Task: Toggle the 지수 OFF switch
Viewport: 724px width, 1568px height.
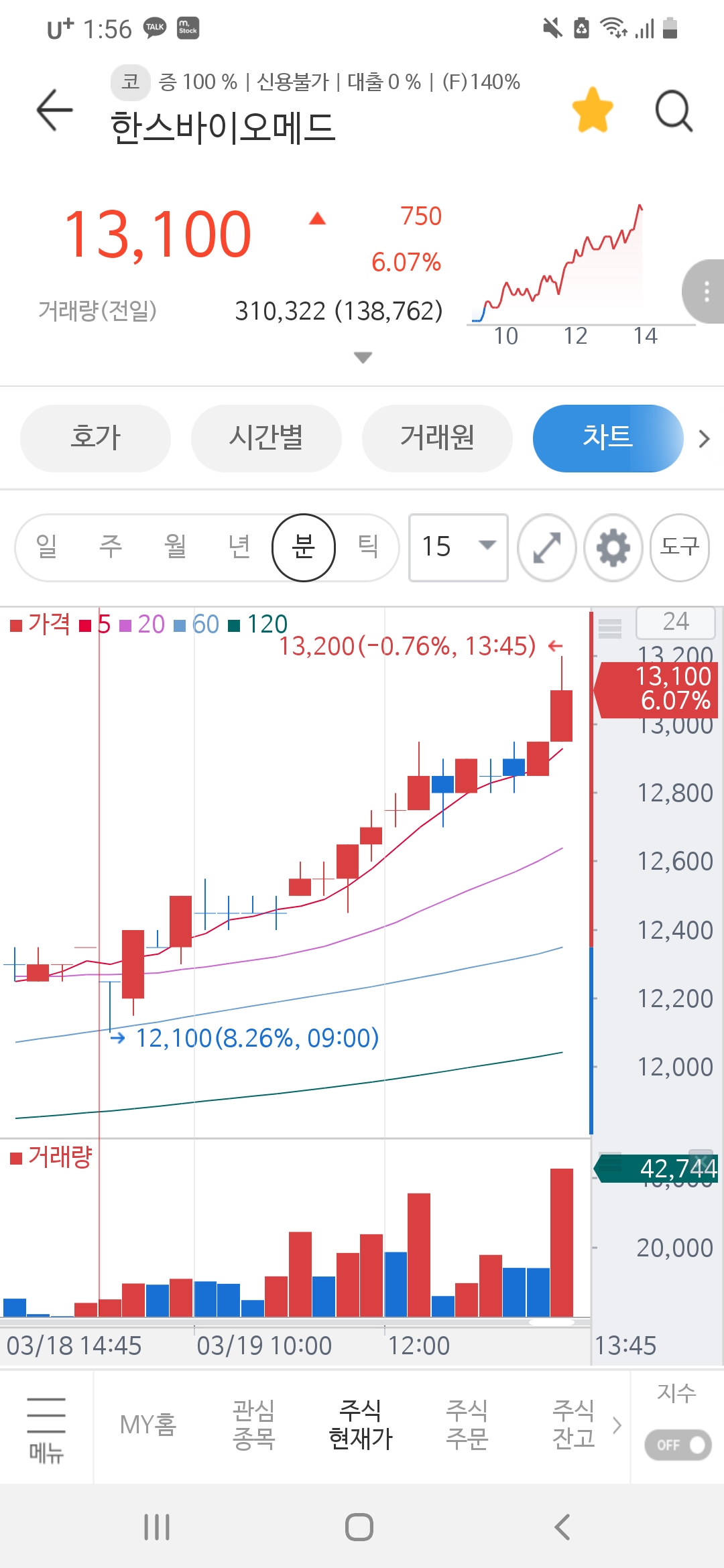Action: [x=678, y=1445]
